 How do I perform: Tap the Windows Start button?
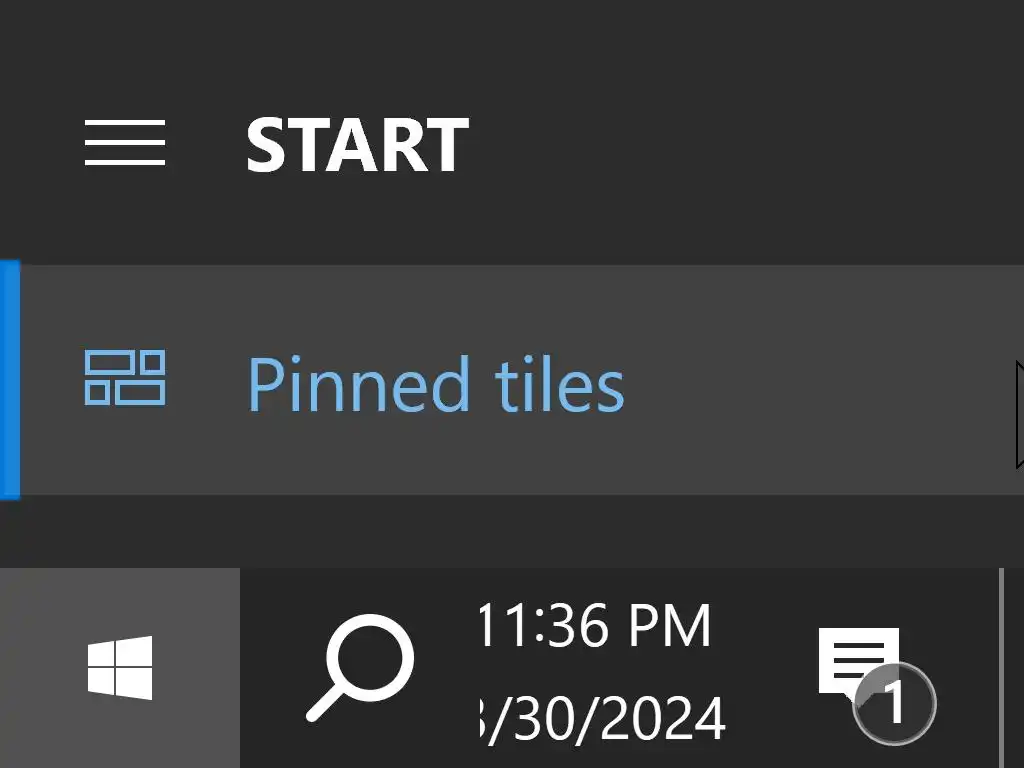click(x=120, y=668)
